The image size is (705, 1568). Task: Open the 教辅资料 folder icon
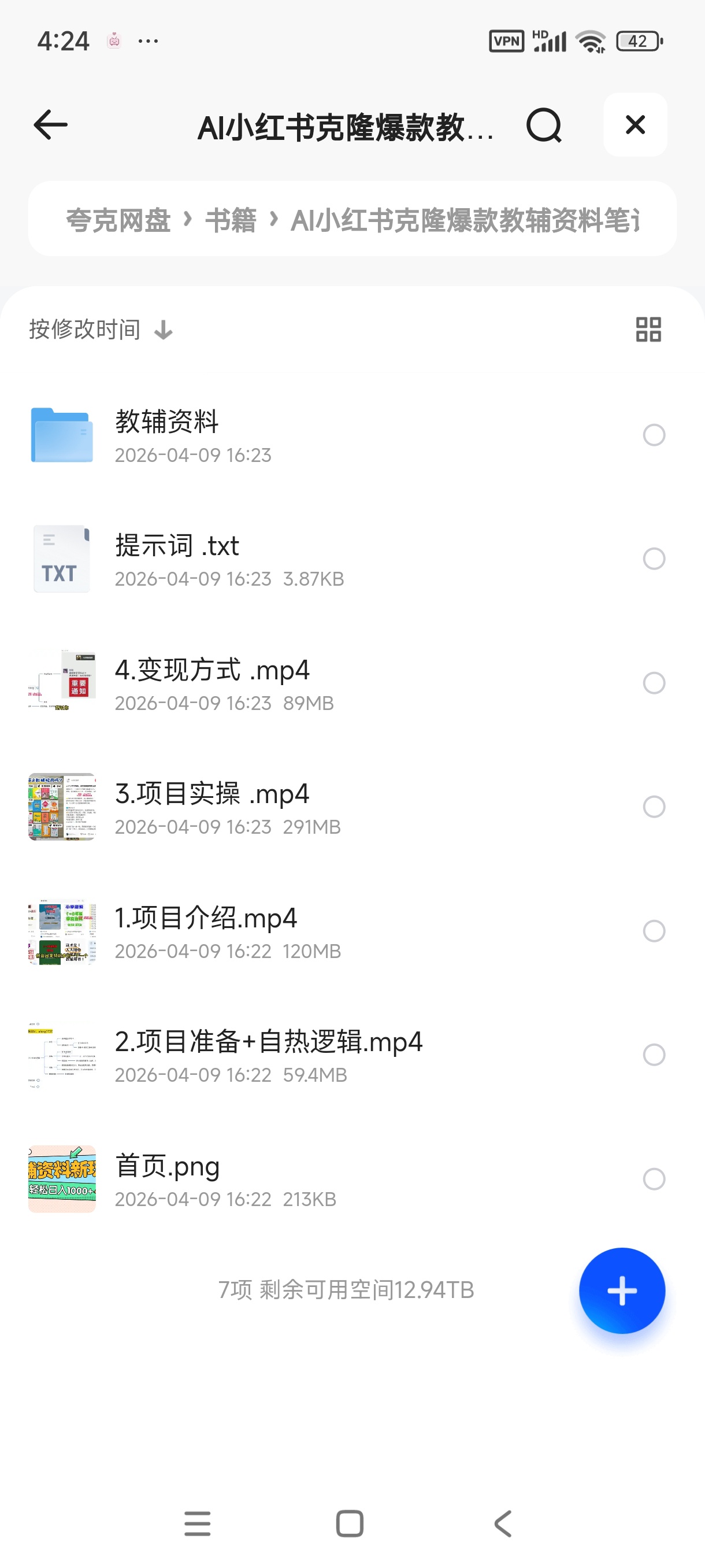coord(61,433)
